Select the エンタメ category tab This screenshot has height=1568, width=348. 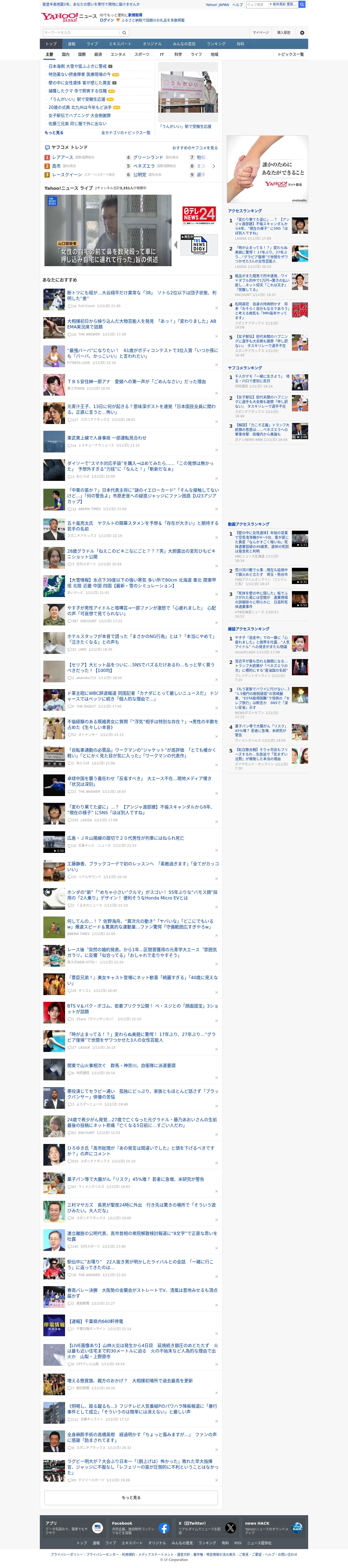pos(118,54)
